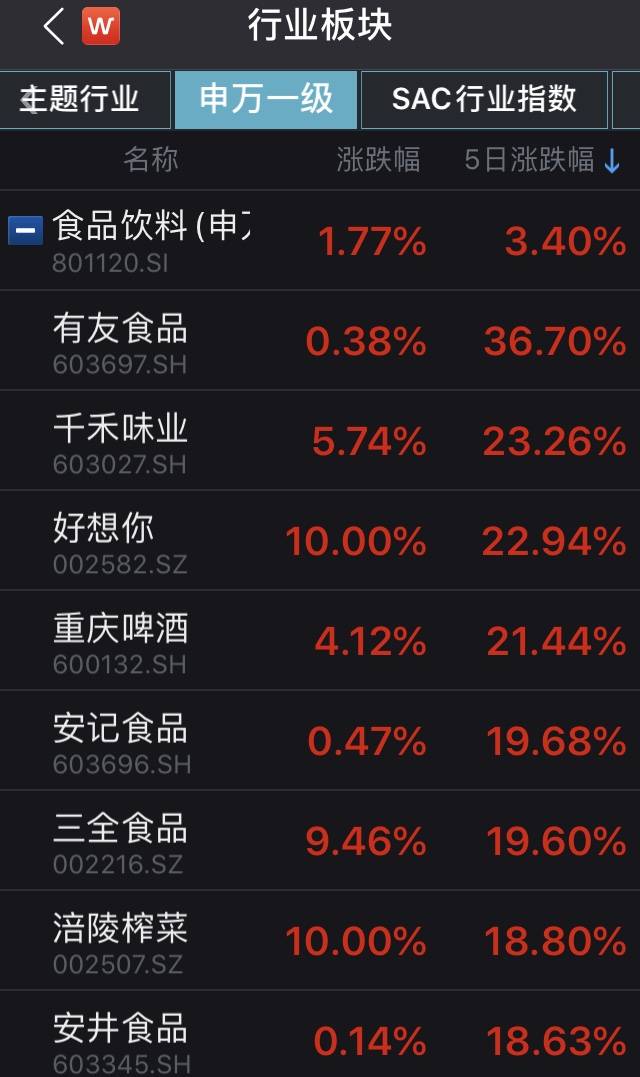Open stock 千禾味业
Viewport: 640px width, 1077px height.
(x=320, y=440)
